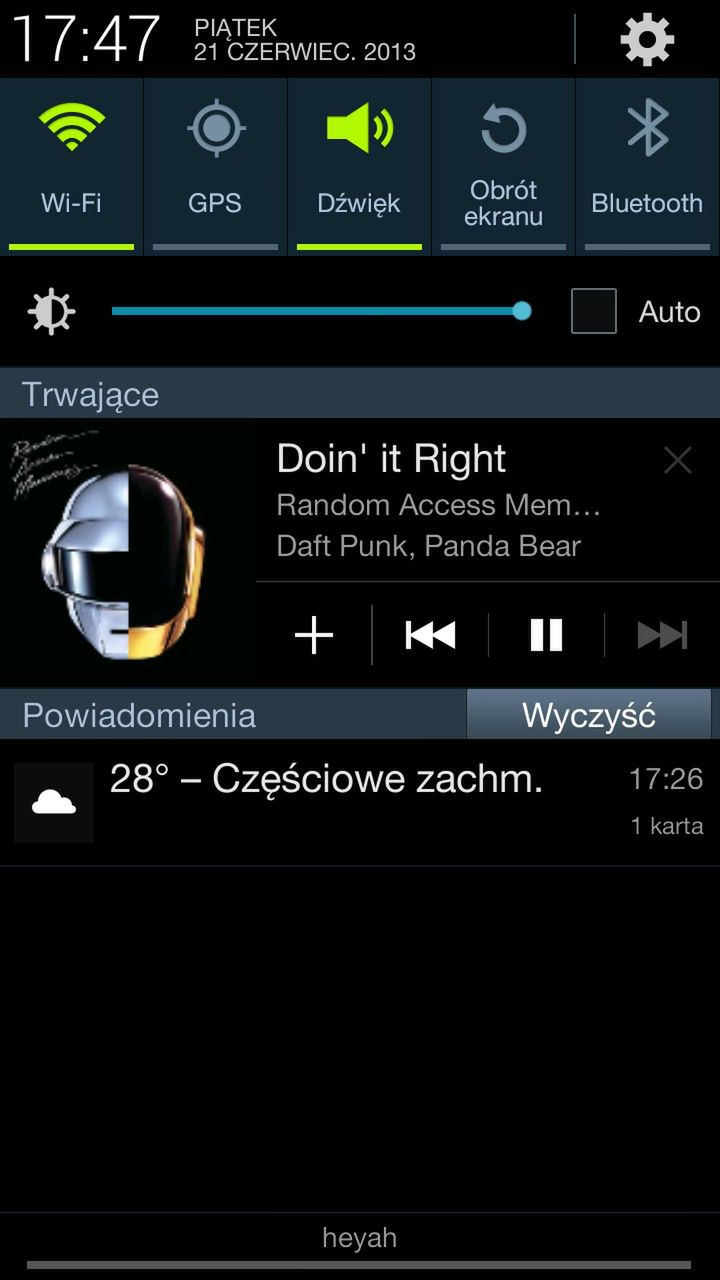720x1280 pixels.
Task: Skip to the previous track
Action: coord(430,635)
